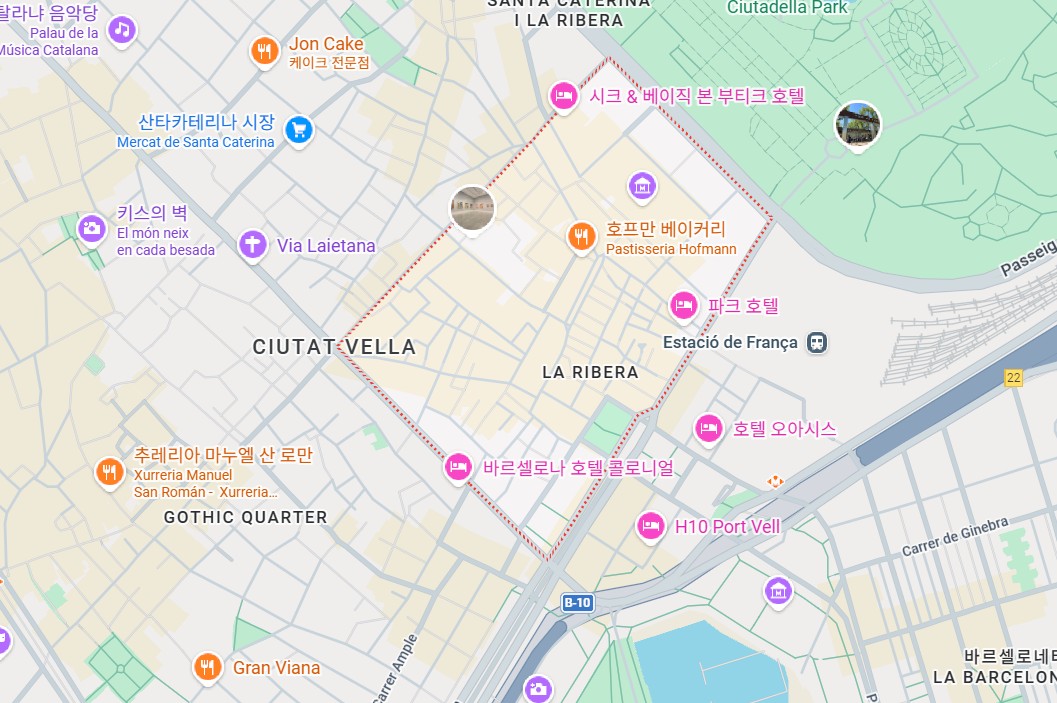The width and height of the screenshot is (1057, 703).
Task: Open the photo pin on the La Ribera boundary
Action: 472,208
